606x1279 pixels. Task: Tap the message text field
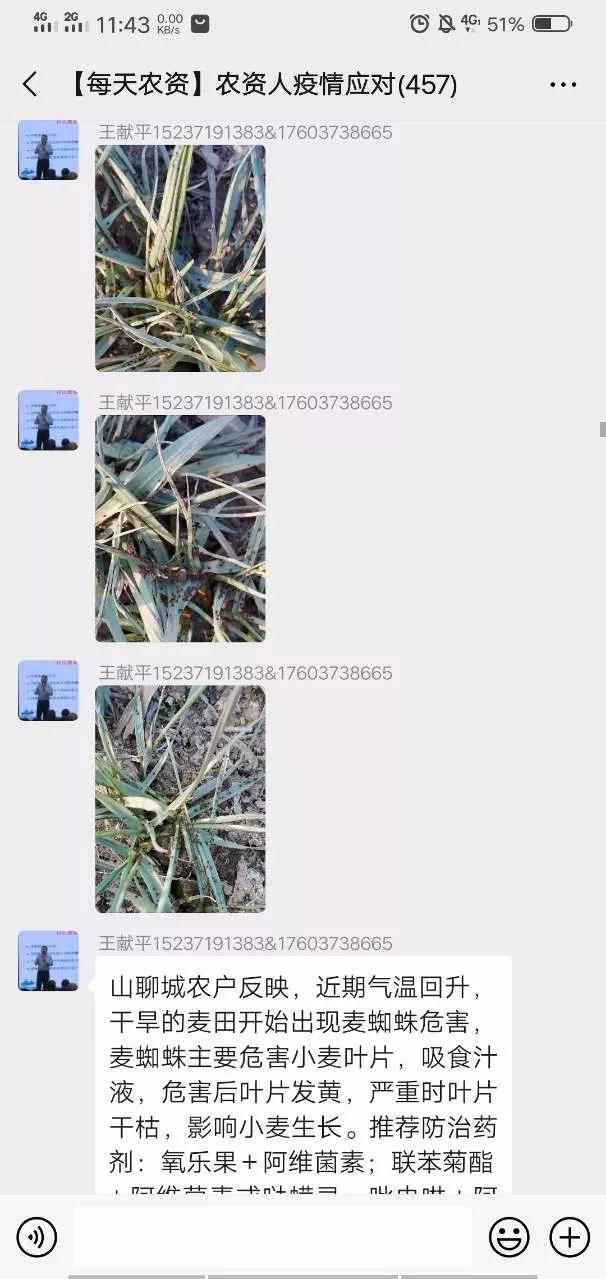(x=272, y=1237)
